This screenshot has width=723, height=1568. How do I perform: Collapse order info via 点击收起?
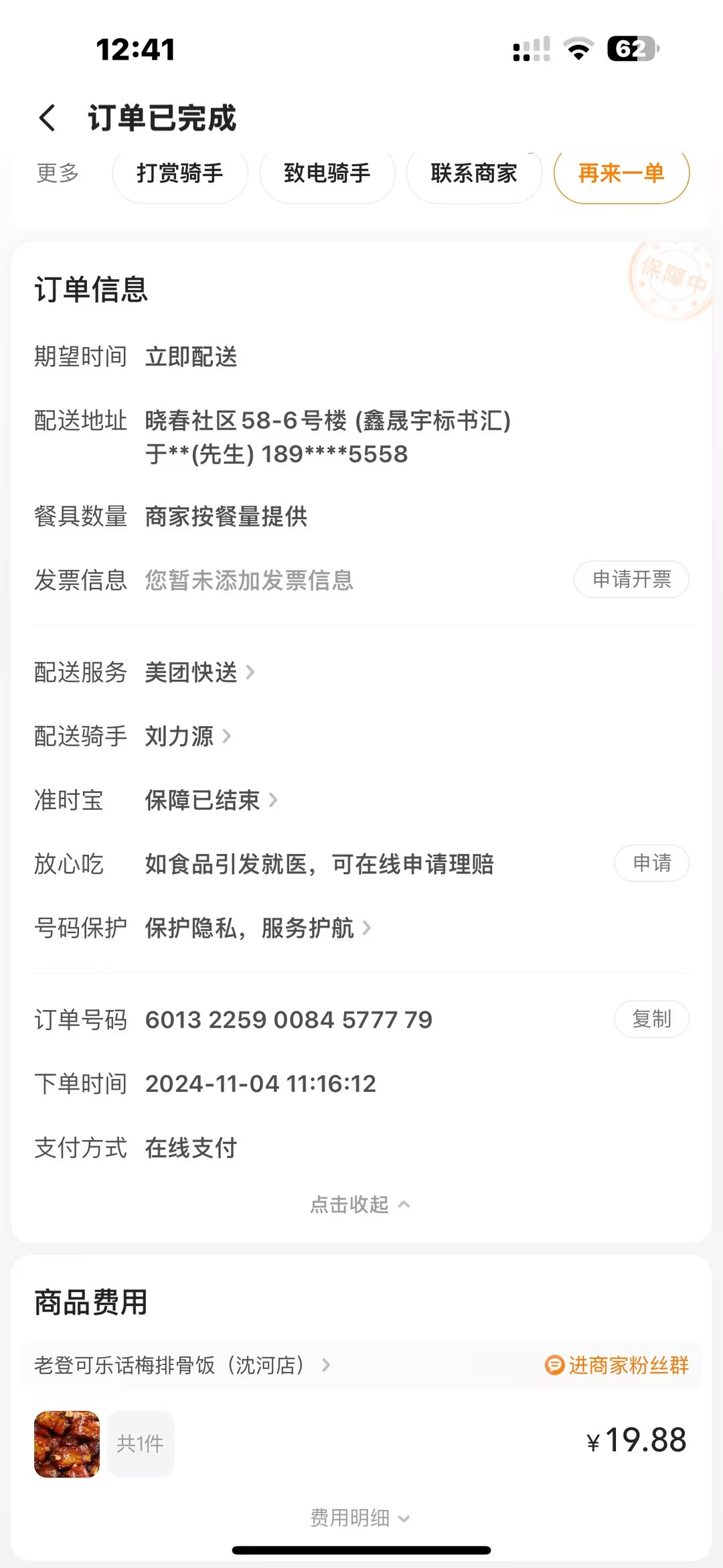[x=360, y=1204]
